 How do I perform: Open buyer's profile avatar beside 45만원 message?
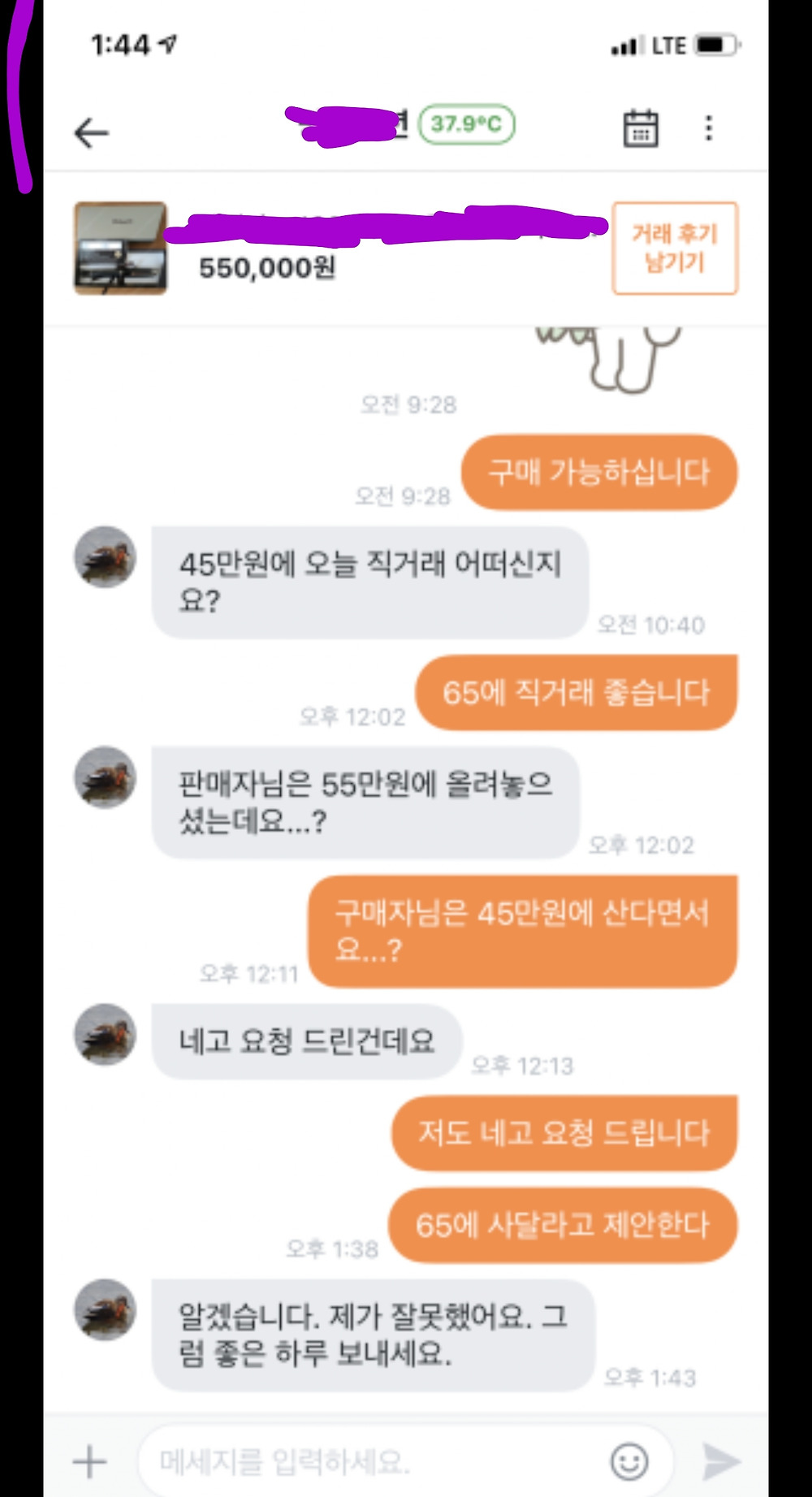105,556
